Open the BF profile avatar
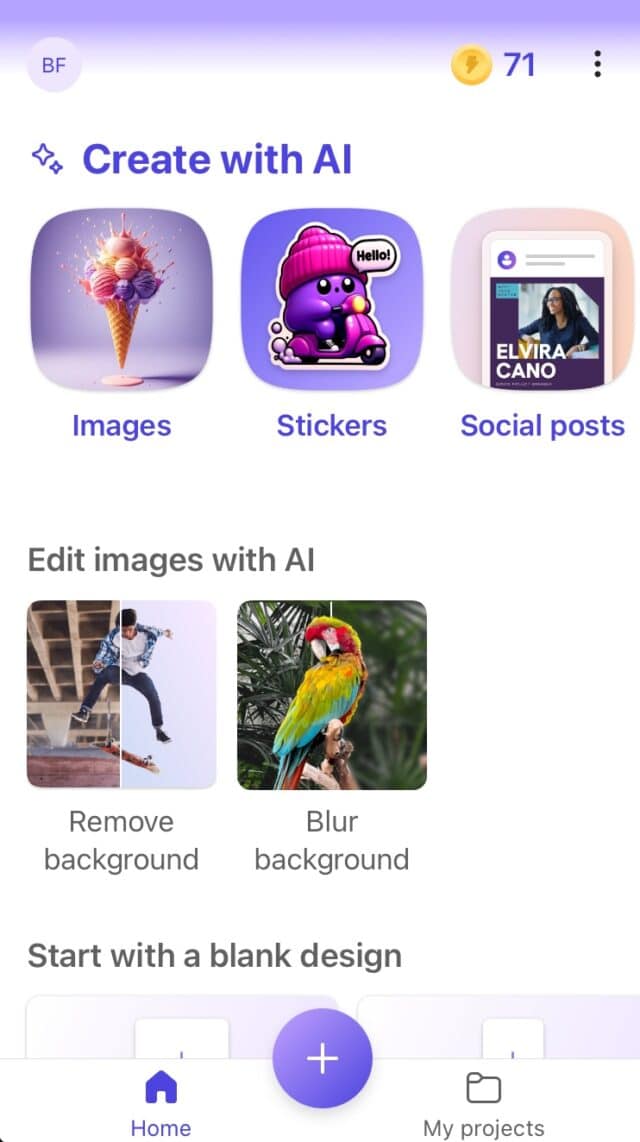Screen dimensions: 640x1142 coord(54,65)
